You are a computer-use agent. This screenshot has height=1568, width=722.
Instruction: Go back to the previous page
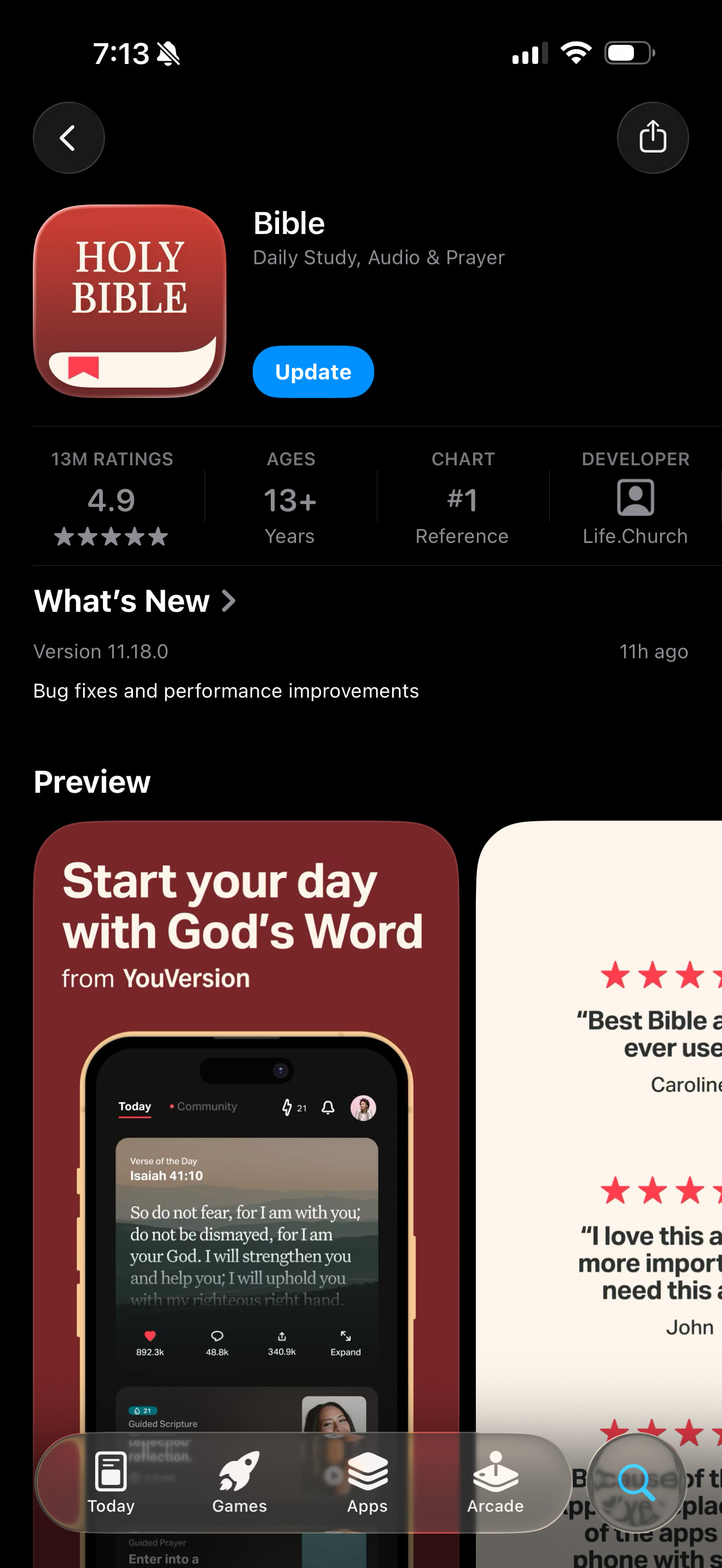pos(68,138)
